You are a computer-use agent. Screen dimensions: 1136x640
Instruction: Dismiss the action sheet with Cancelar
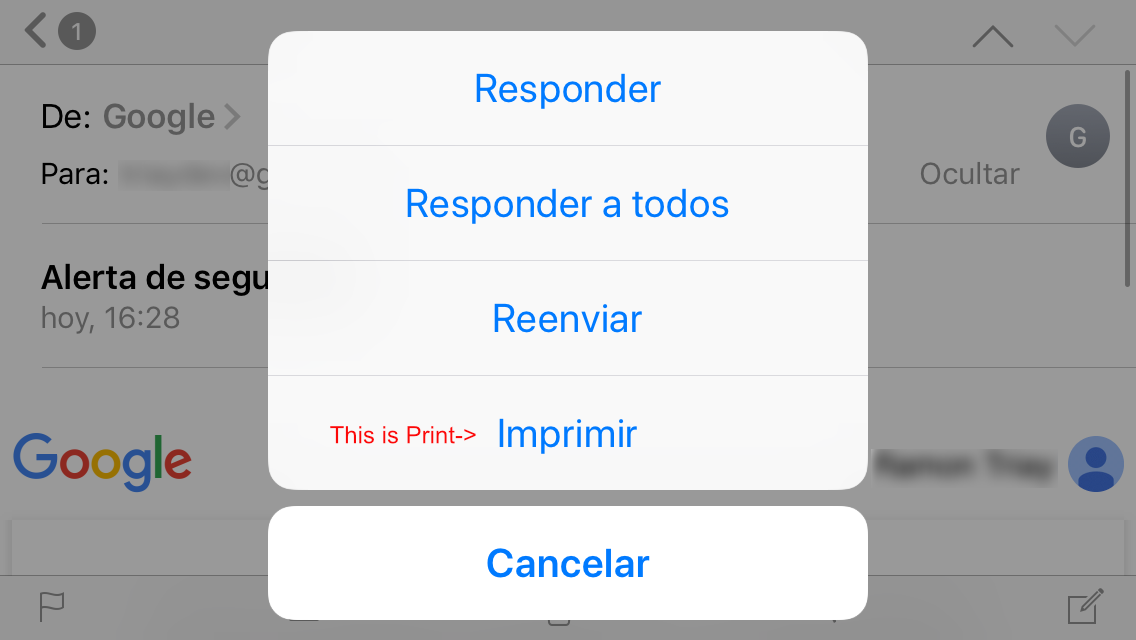click(x=567, y=563)
